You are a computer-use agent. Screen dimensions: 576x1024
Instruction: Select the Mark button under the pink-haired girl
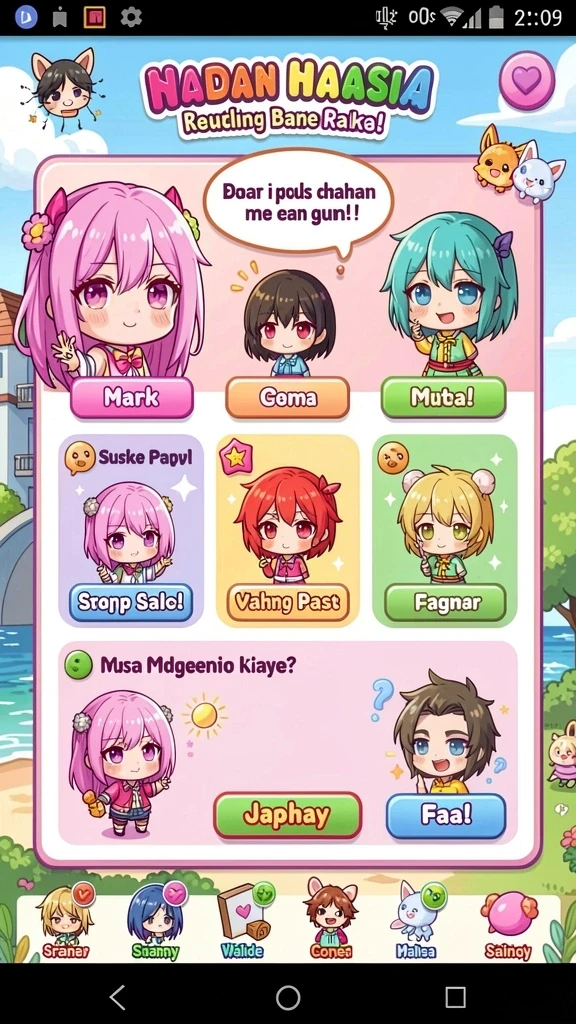131,397
